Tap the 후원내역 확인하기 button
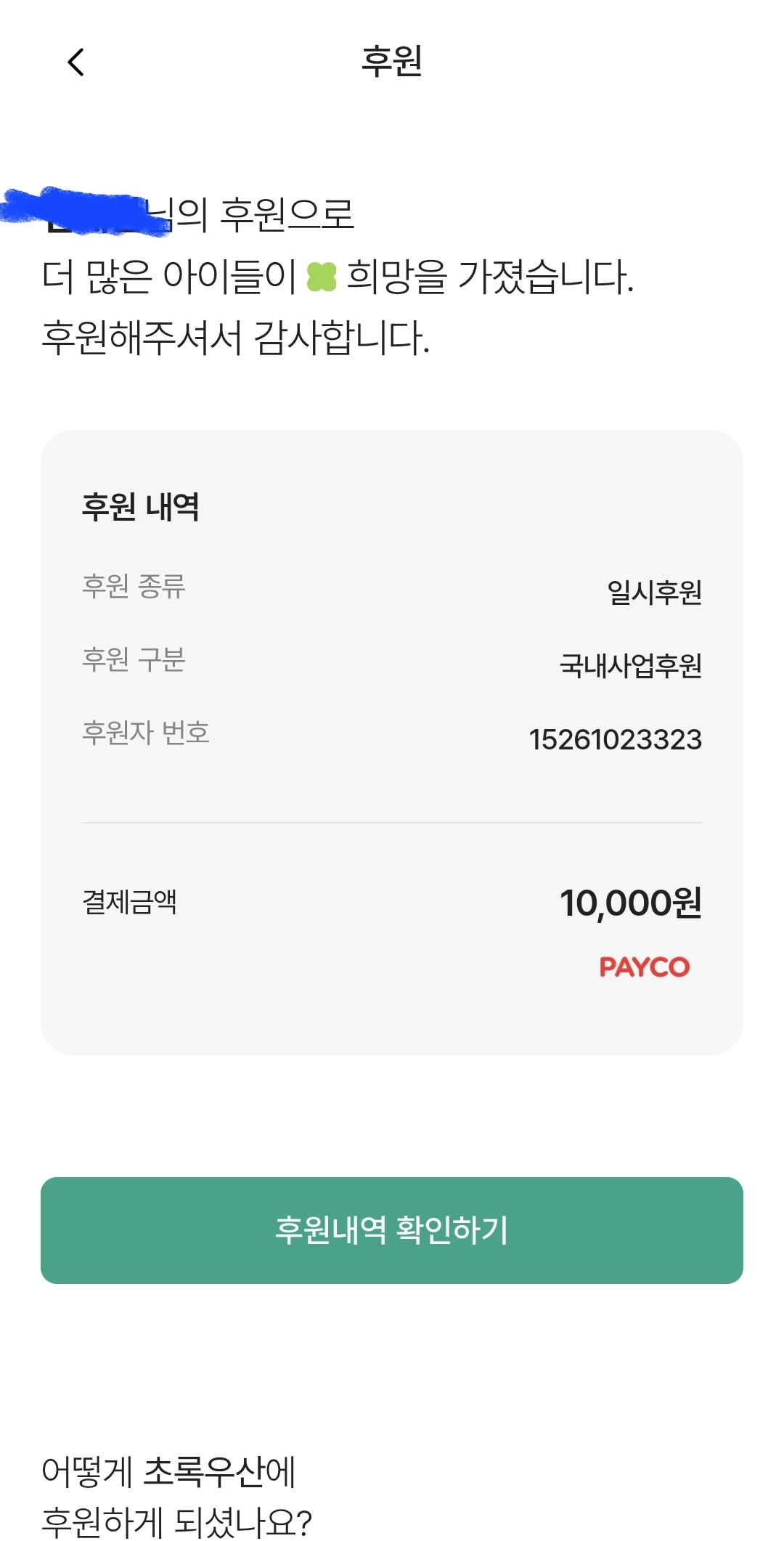Viewport: 784px width, 1541px height. pyautogui.click(x=392, y=1230)
